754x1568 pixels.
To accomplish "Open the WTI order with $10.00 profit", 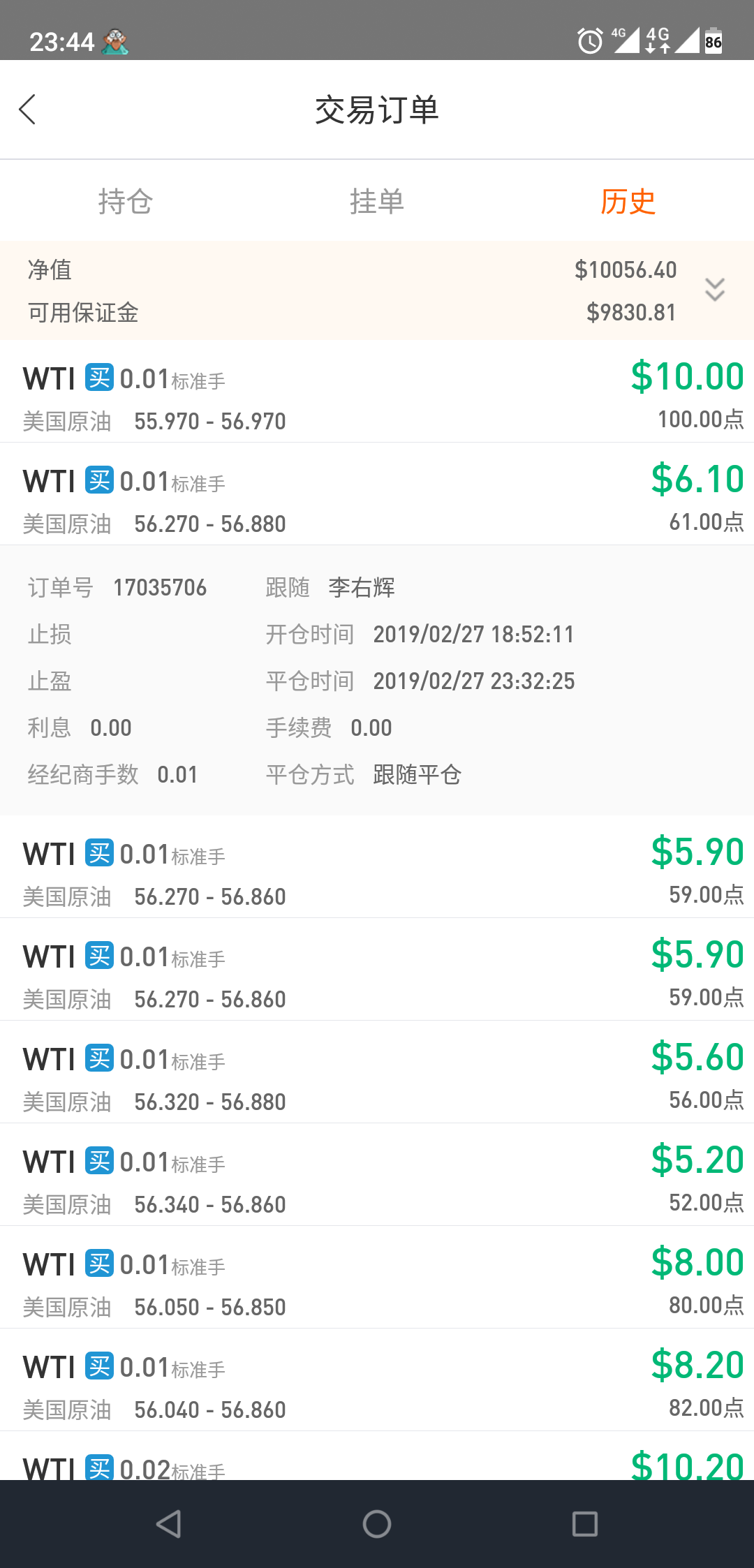I will click(x=377, y=392).
